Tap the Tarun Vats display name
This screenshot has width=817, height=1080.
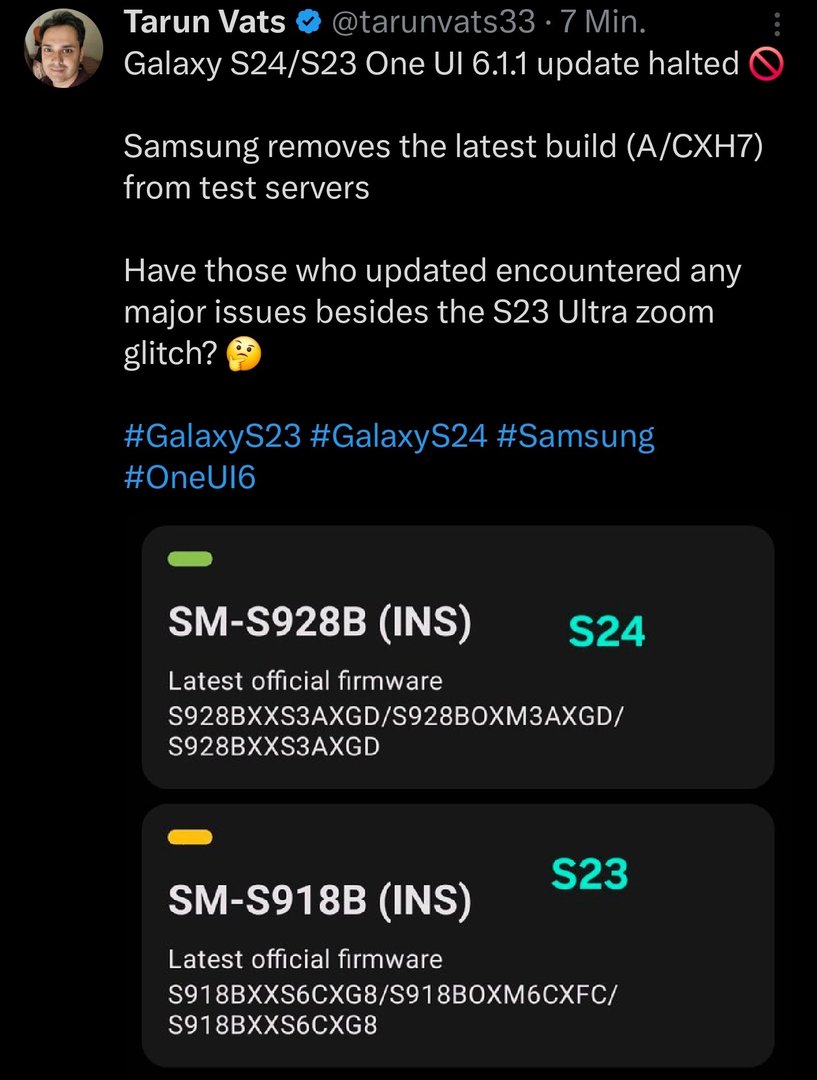[204, 21]
